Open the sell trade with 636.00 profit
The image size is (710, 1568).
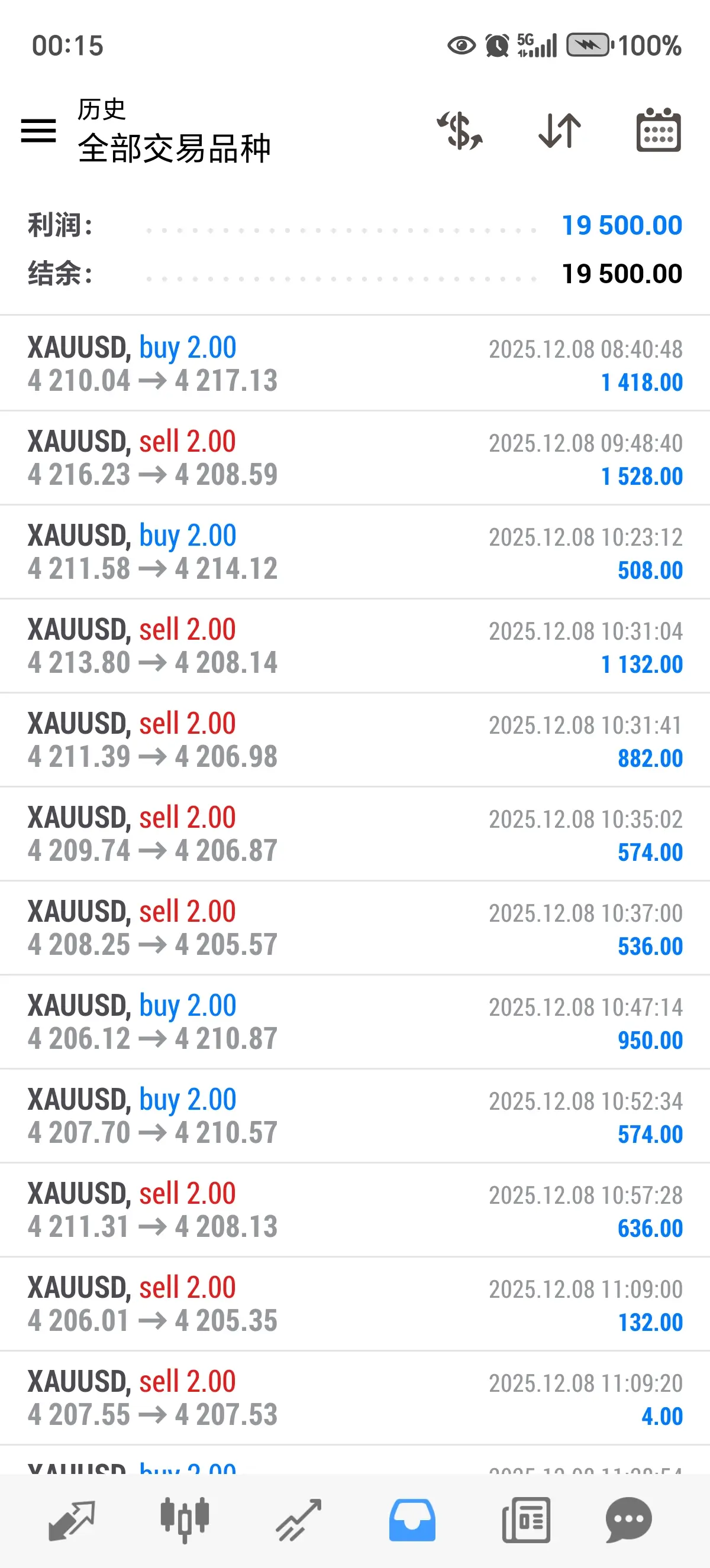(355, 1210)
